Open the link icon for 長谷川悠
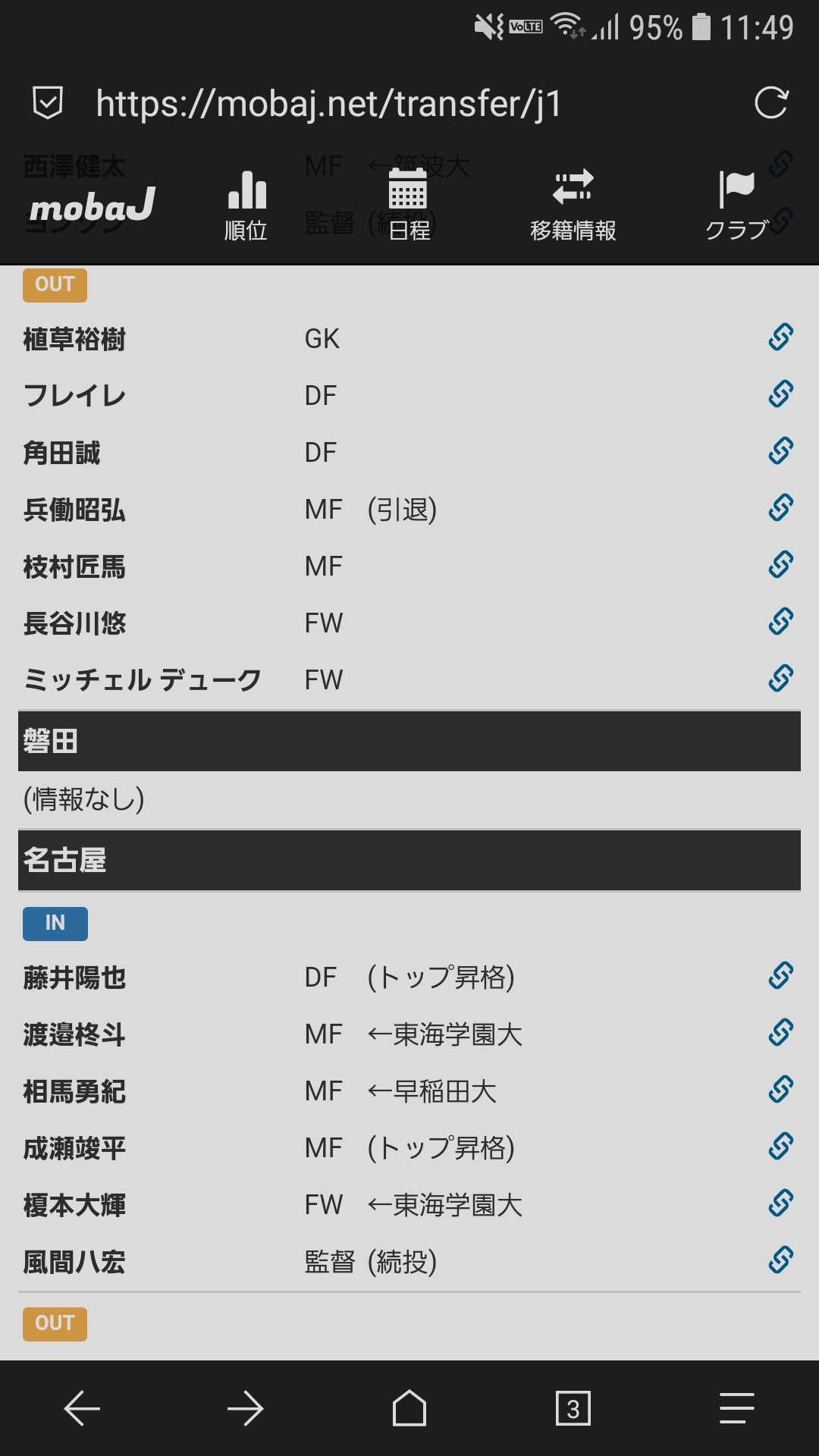819x1456 pixels. pos(781,622)
